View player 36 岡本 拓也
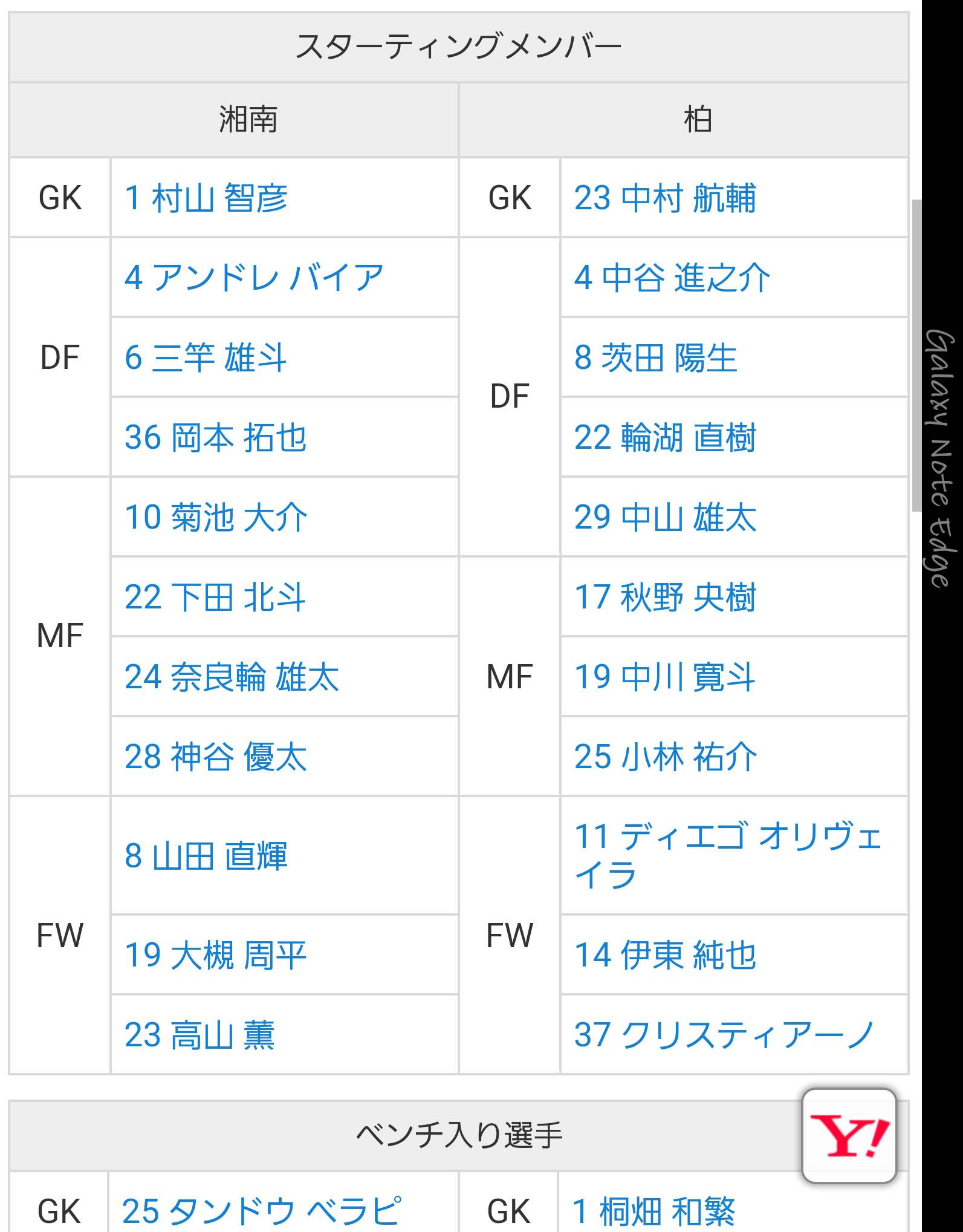 pos(216,437)
